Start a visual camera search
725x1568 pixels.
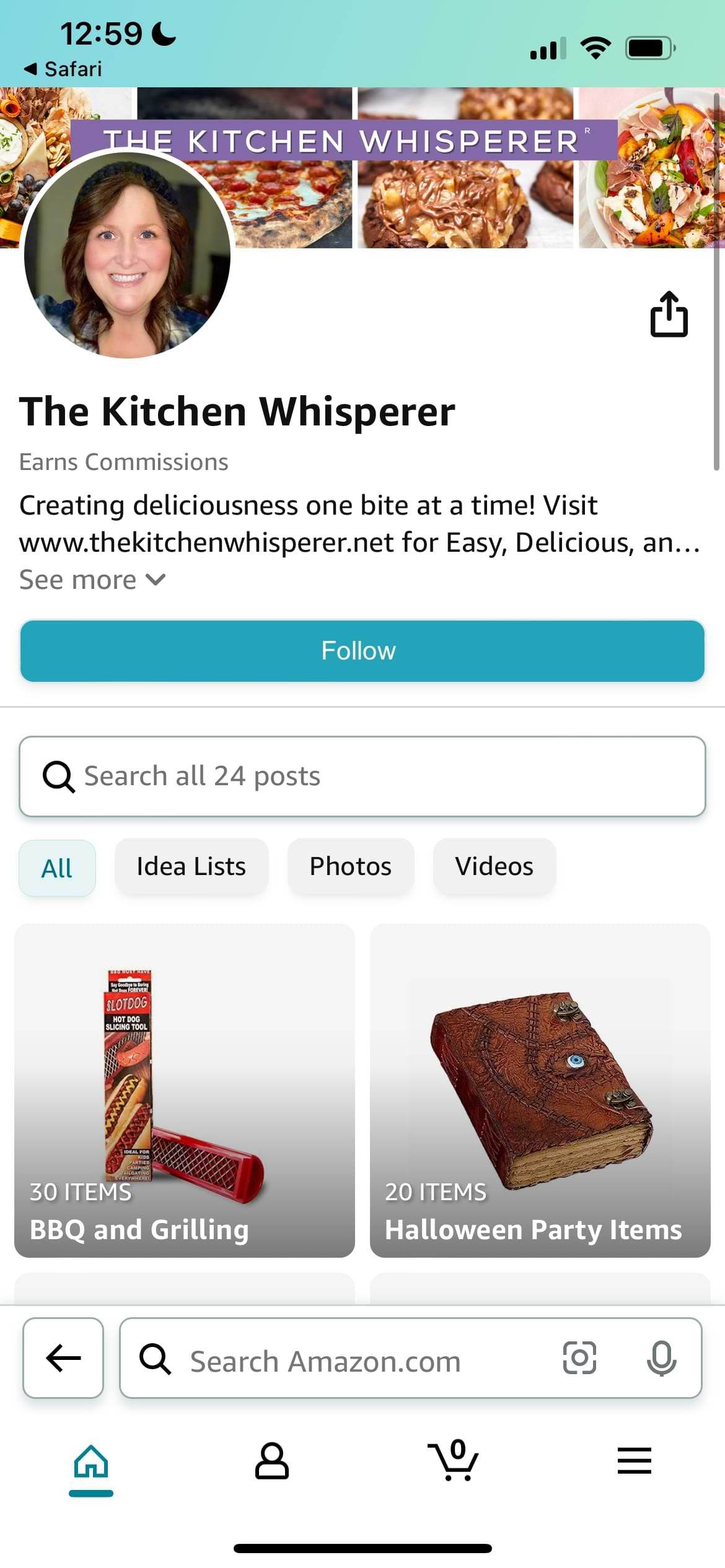pos(579,1360)
